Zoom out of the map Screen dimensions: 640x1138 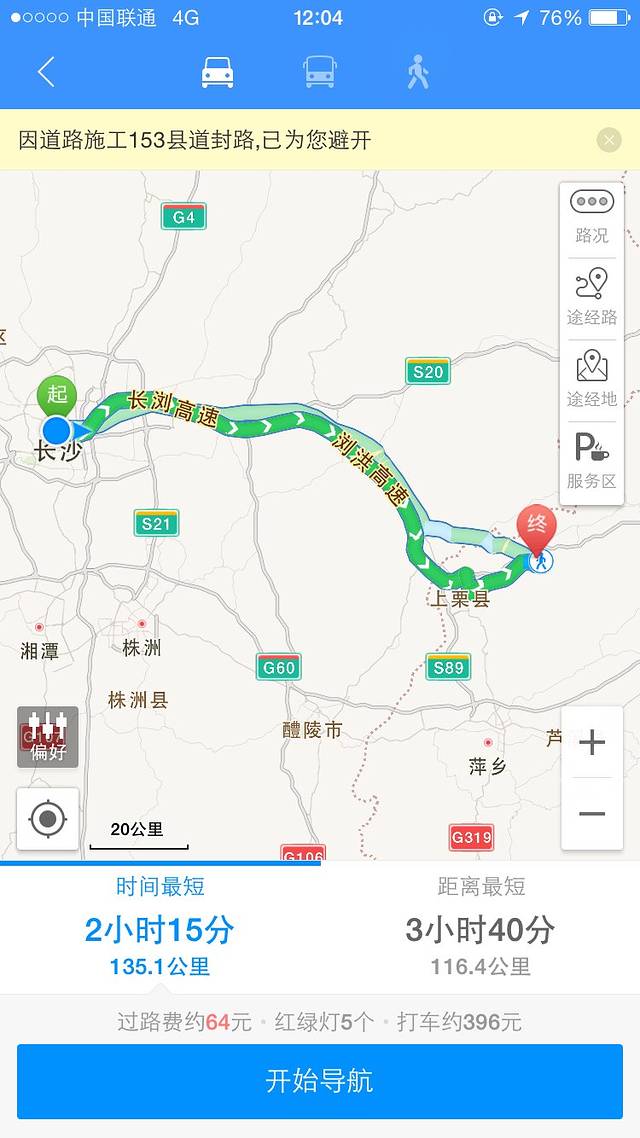point(592,814)
